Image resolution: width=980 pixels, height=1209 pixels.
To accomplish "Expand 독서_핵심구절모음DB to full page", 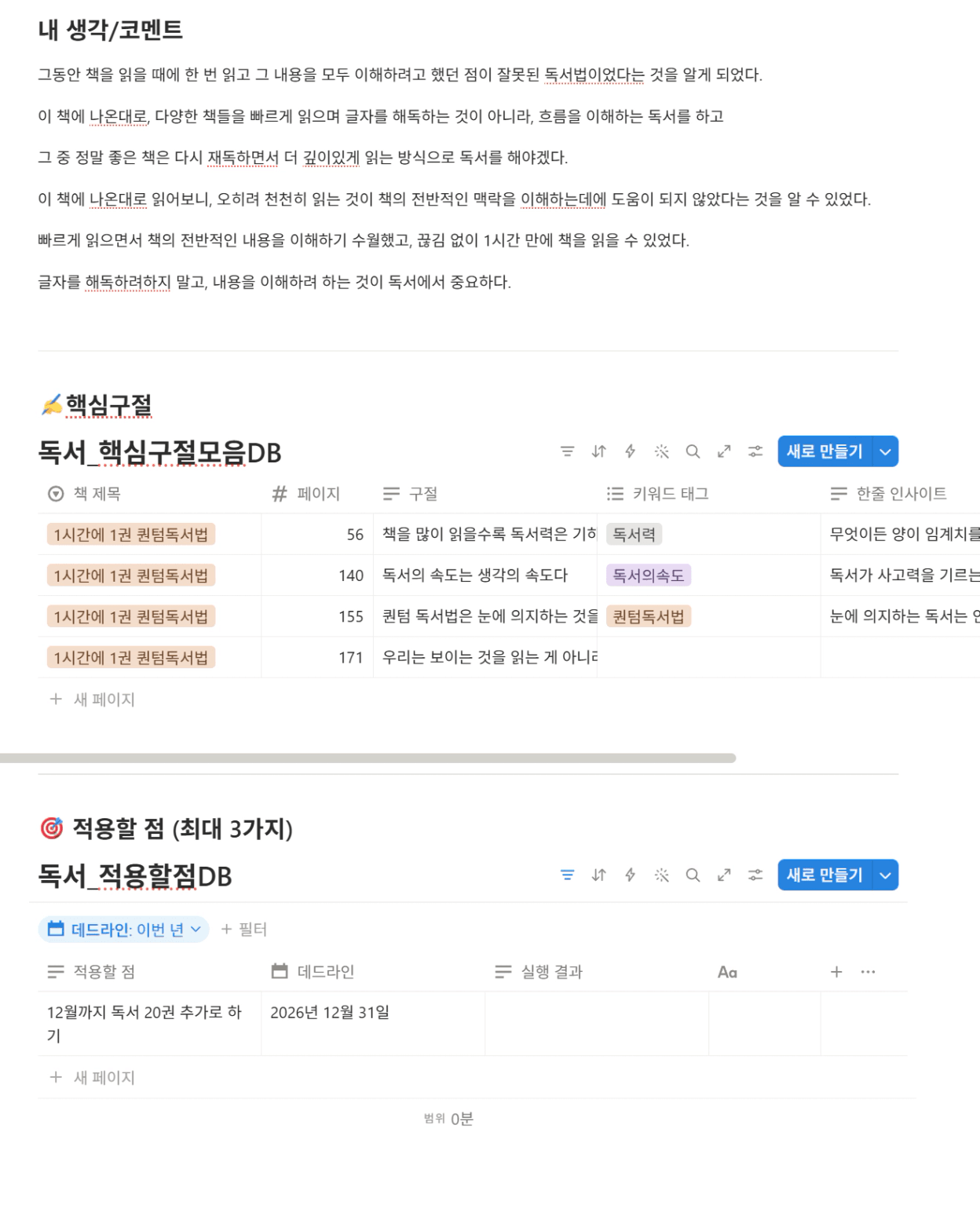I will 724,451.
